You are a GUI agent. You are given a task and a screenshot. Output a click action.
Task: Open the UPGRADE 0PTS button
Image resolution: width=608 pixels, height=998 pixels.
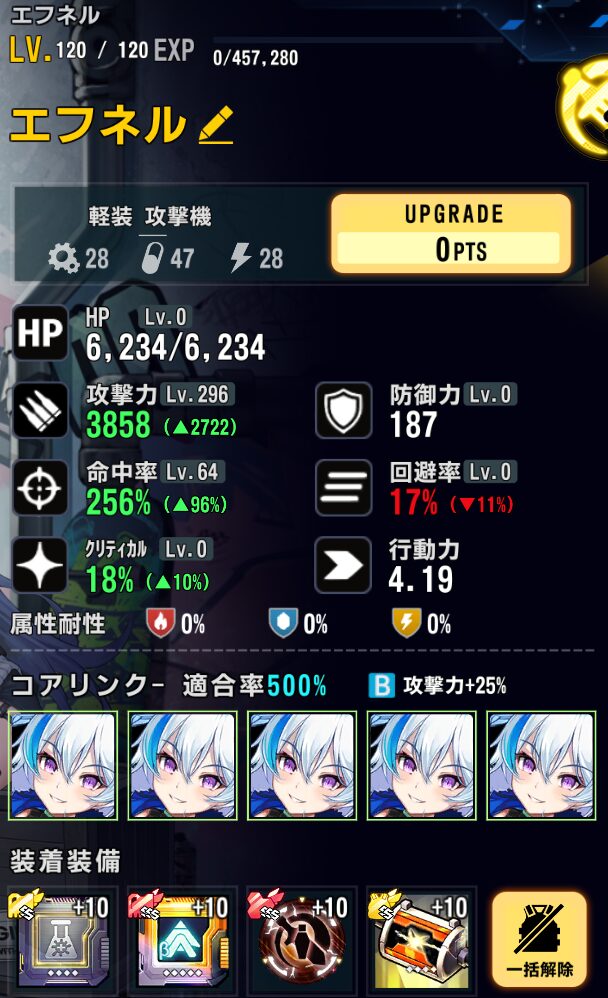pos(451,234)
